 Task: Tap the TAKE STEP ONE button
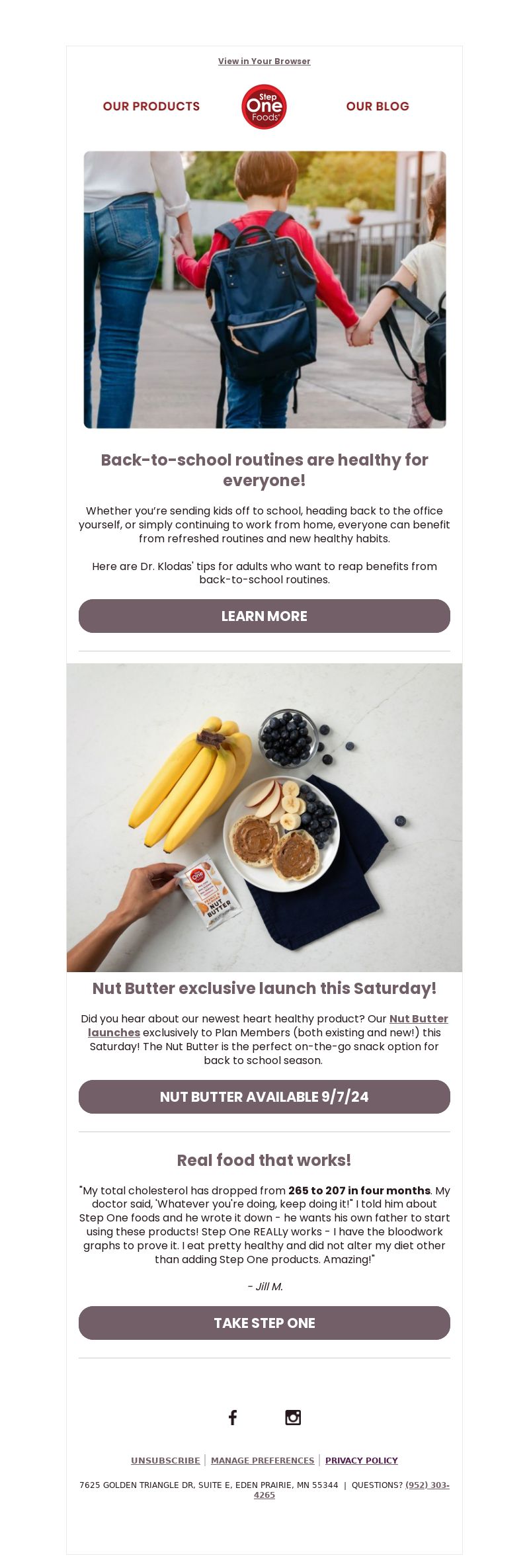[x=264, y=1323]
